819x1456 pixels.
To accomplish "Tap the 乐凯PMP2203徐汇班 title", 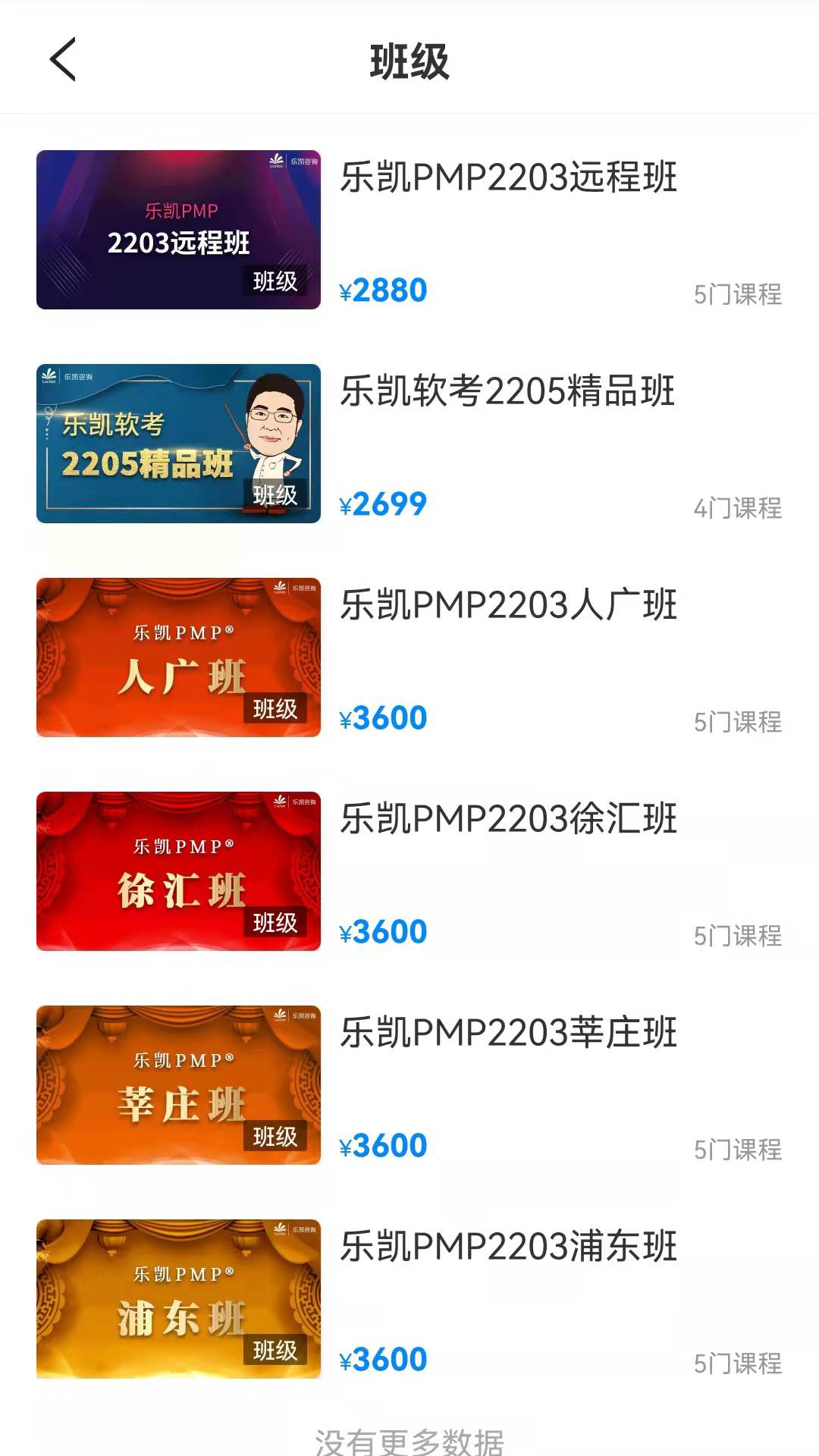I will (510, 821).
